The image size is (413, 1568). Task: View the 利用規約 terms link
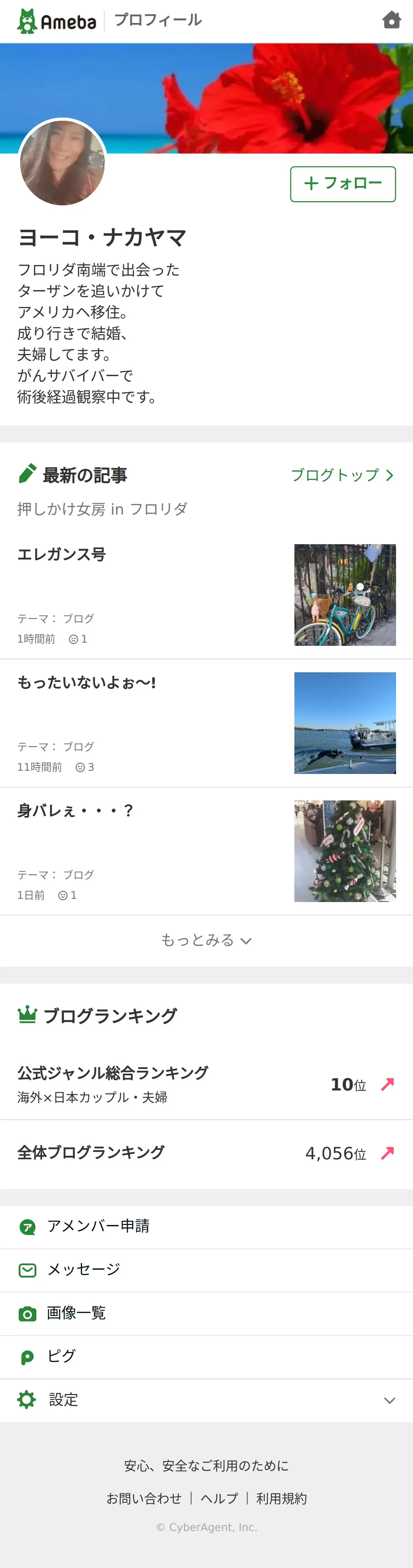point(281,1498)
